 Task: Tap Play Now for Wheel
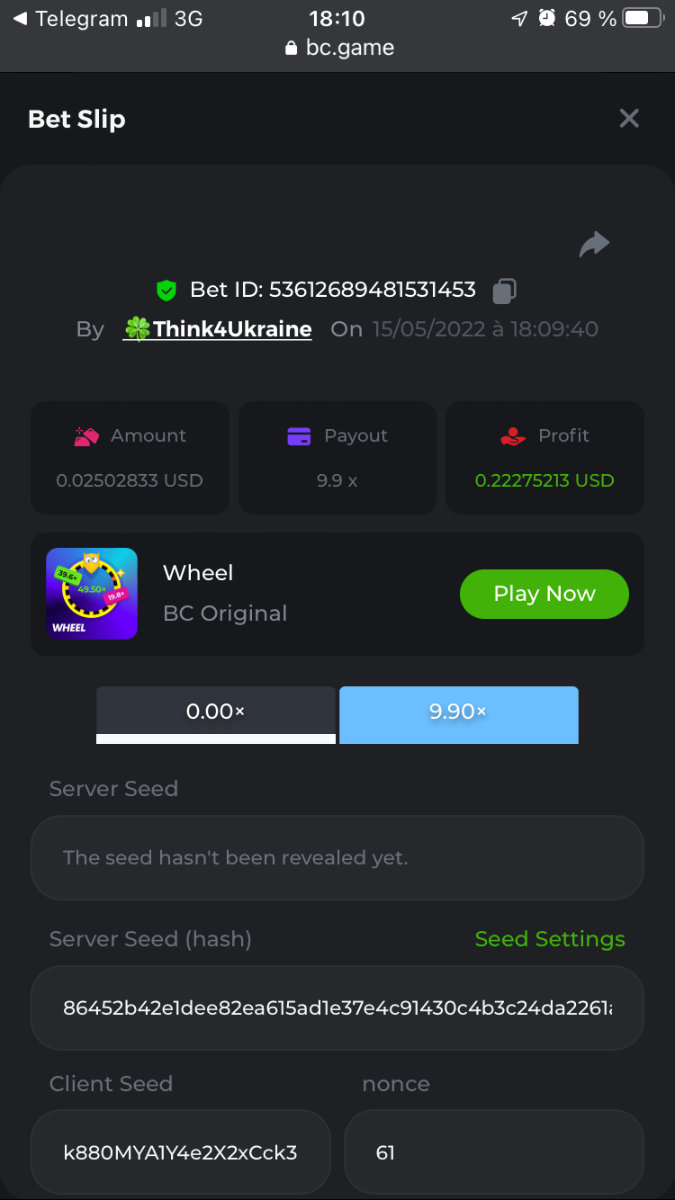coord(544,594)
